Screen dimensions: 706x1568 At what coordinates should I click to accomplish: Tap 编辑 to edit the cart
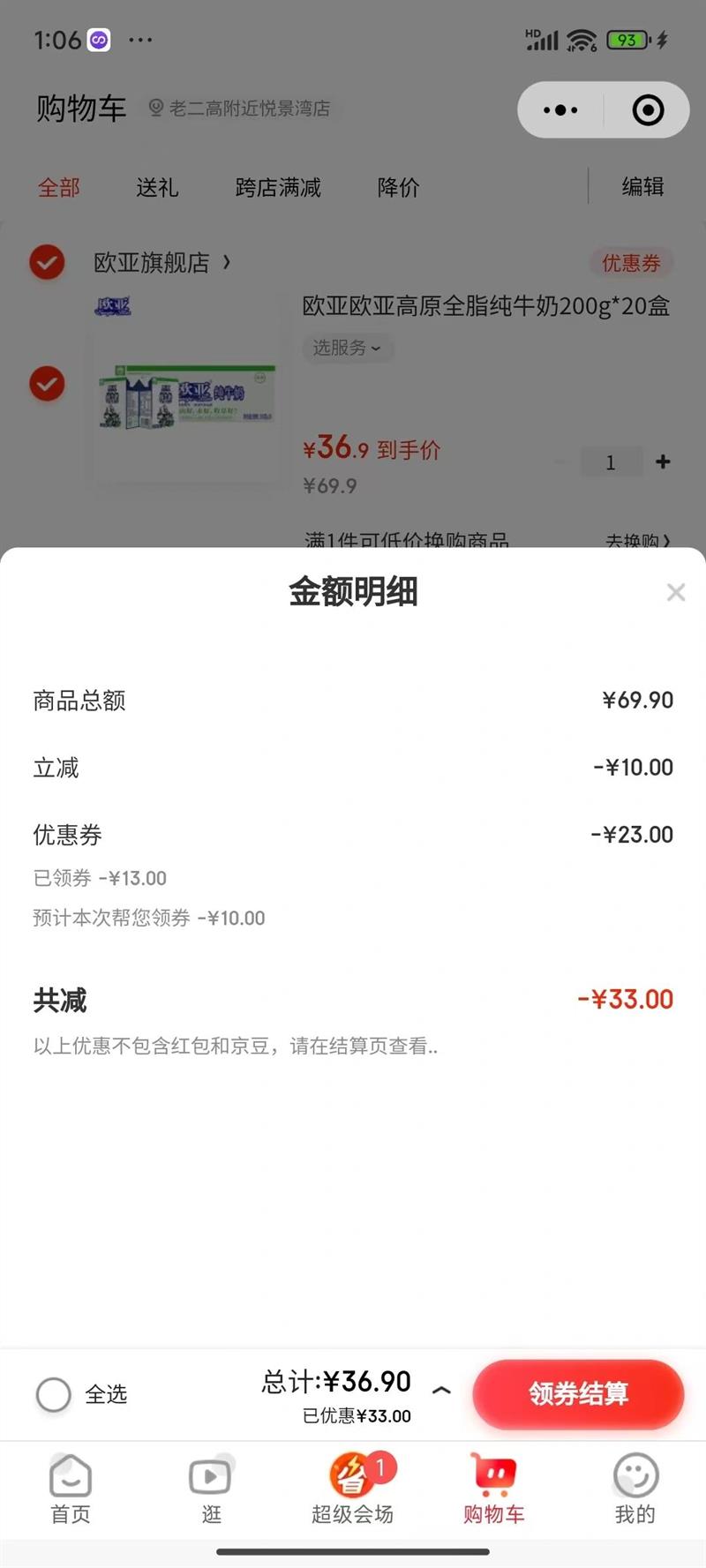[642, 187]
